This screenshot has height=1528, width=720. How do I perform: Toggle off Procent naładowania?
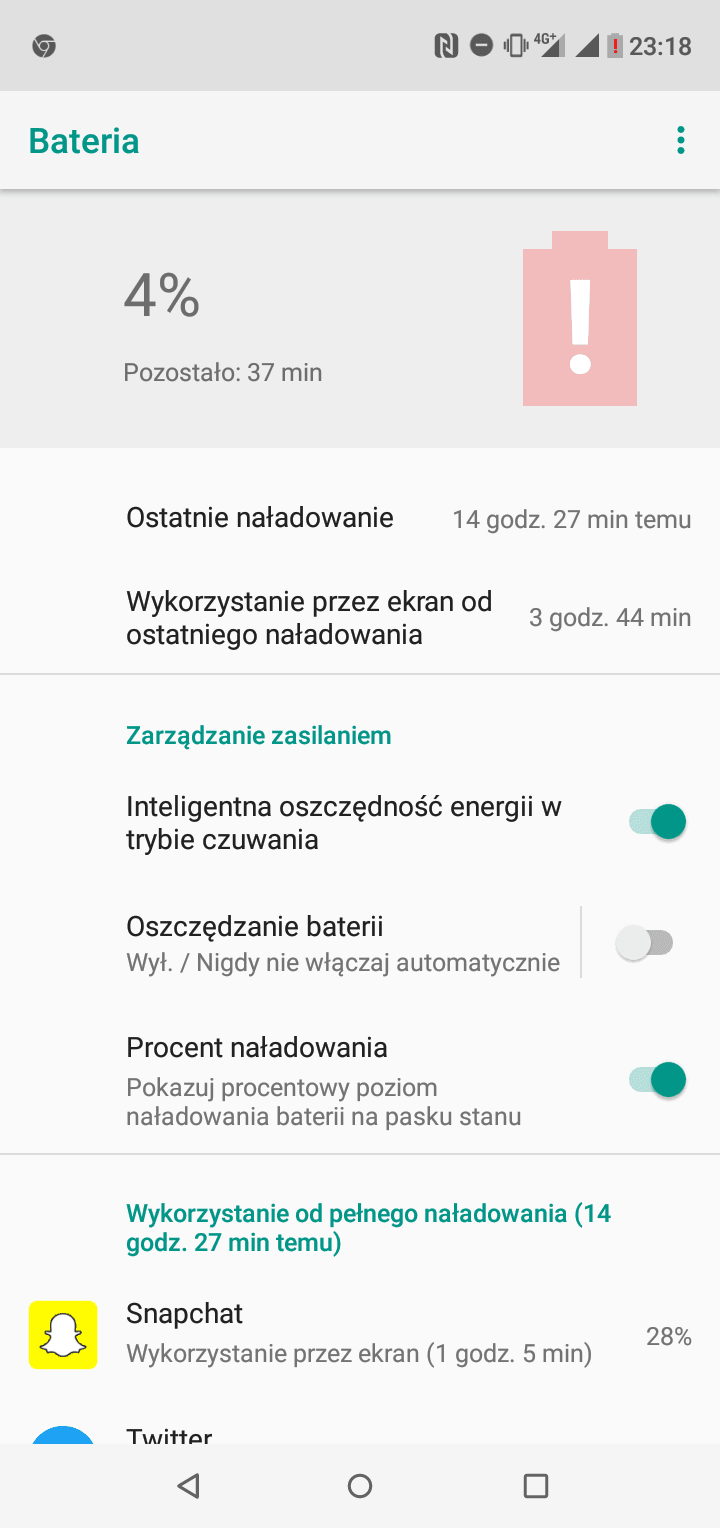click(x=657, y=1080)
